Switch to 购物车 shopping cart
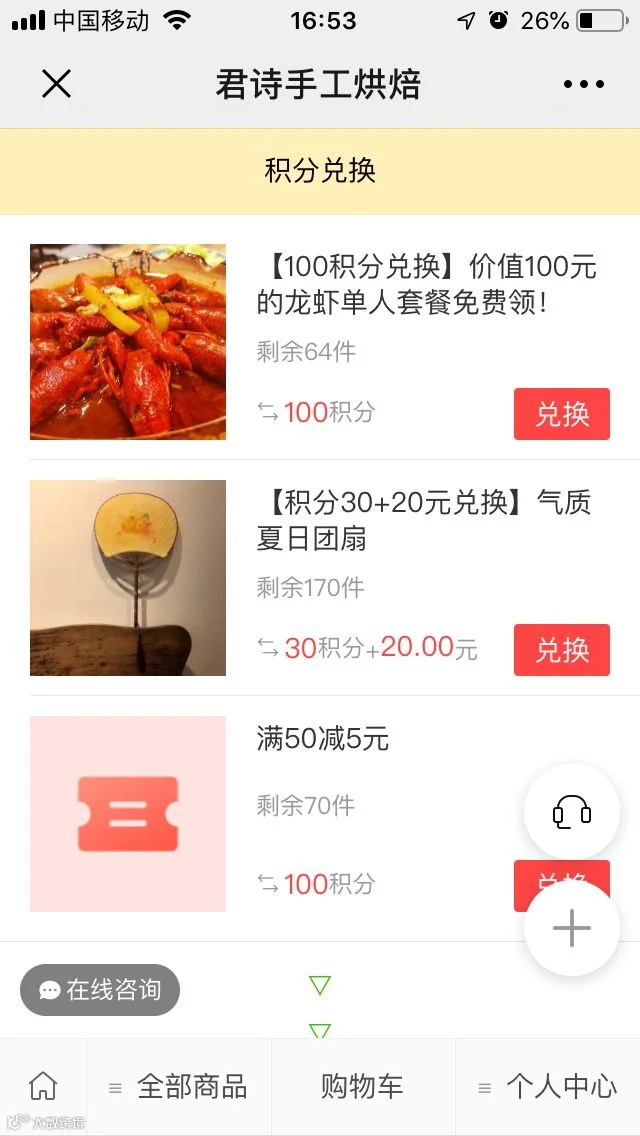Image resolution: width=640 pixels, height=1136 pixels. [x=362, y=1086]
